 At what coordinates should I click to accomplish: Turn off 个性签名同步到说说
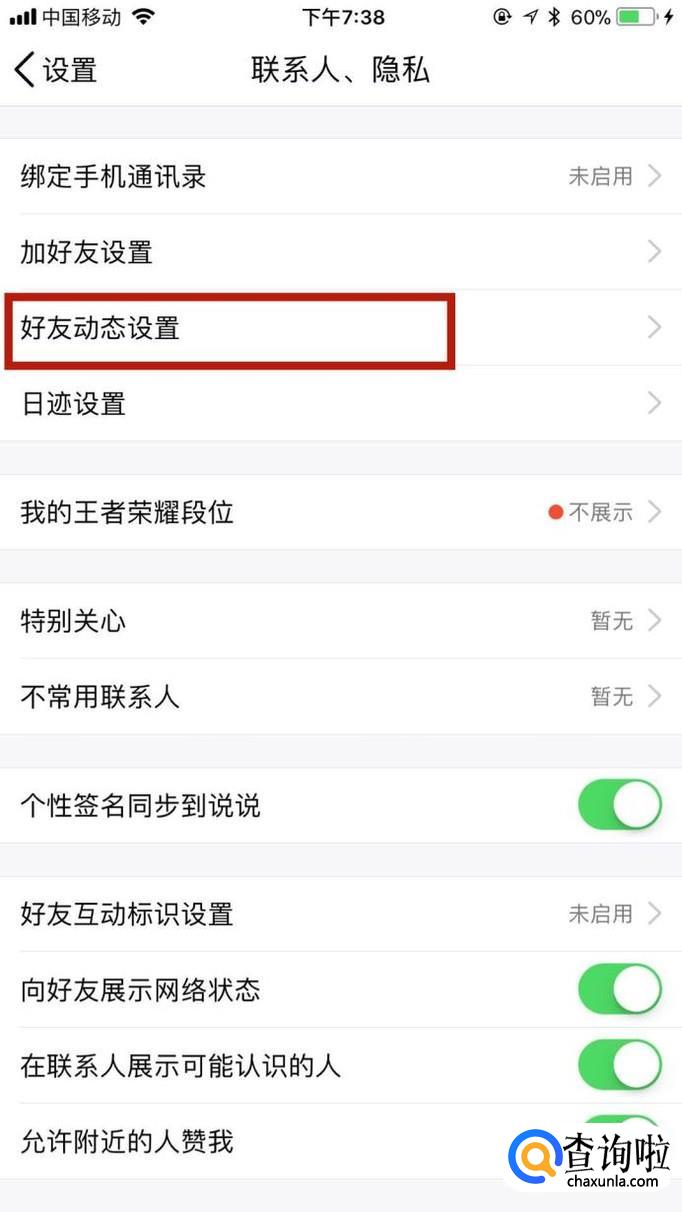coord(619,806)
